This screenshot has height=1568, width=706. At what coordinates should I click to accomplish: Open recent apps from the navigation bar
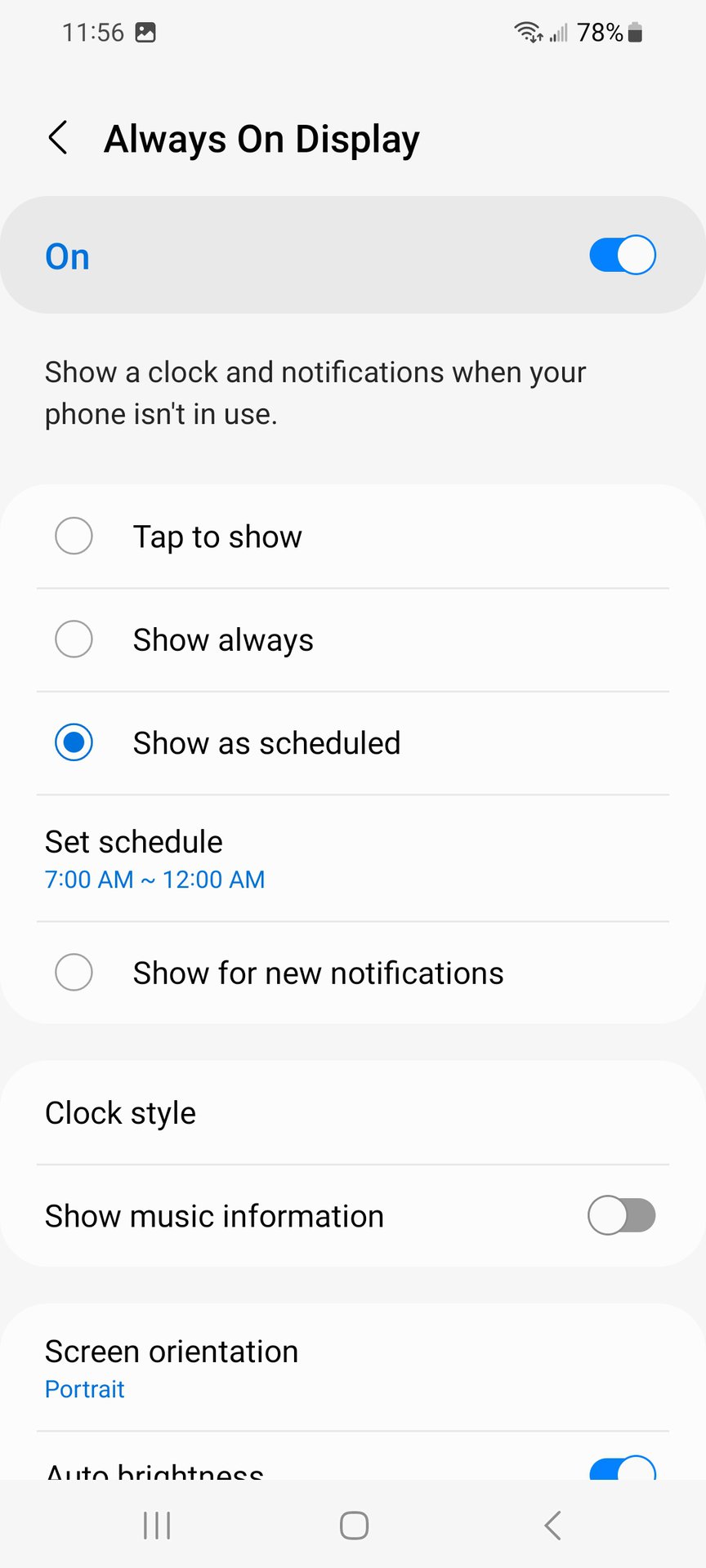click(157, 1525)
